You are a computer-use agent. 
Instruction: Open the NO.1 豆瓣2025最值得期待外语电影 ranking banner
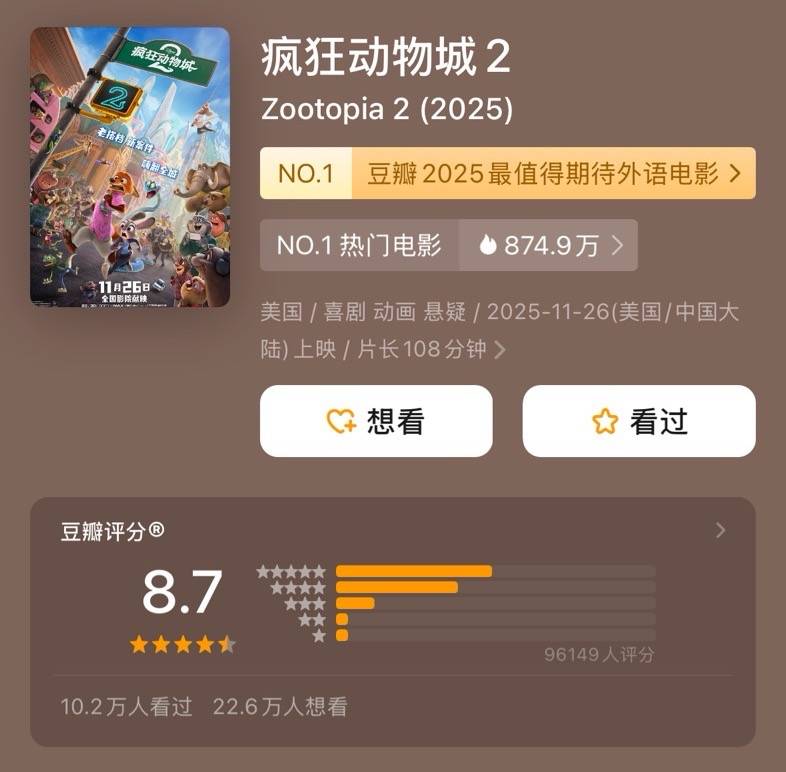[507, 173]
